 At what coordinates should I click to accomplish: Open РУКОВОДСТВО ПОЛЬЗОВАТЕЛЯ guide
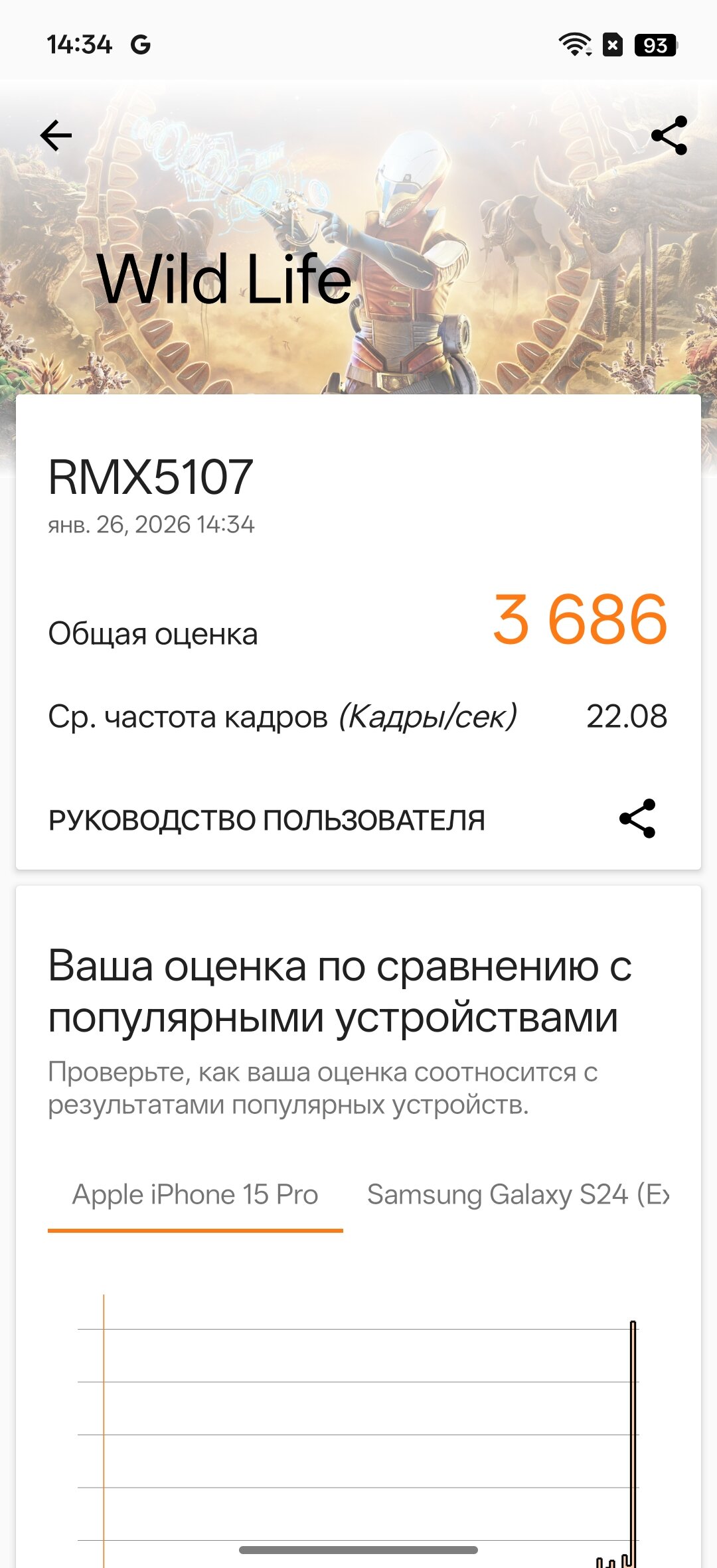267,821
